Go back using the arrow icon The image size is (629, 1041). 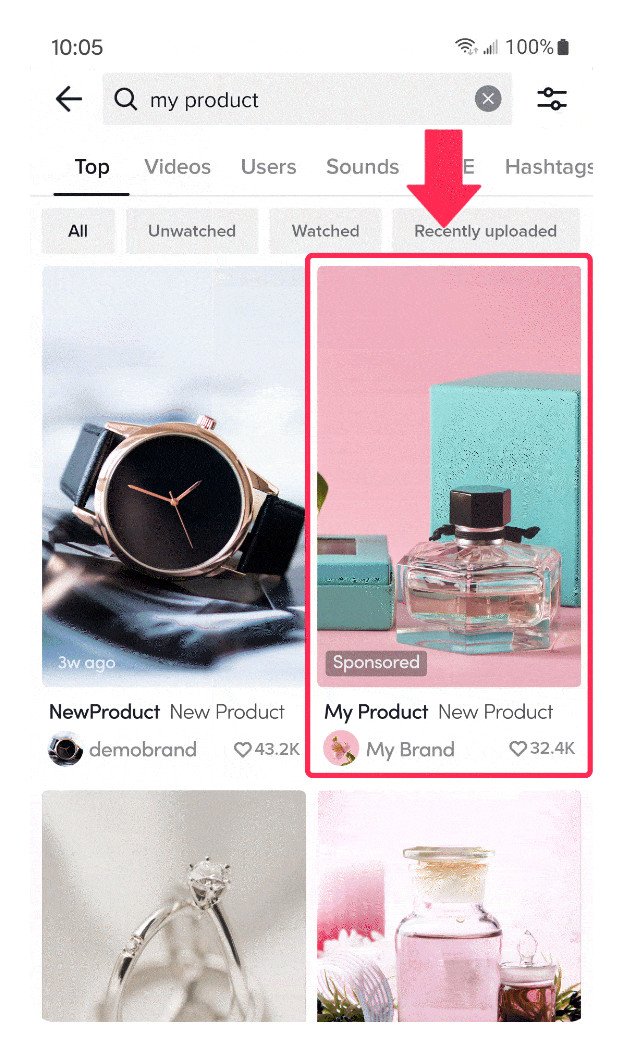click(68, 99)
